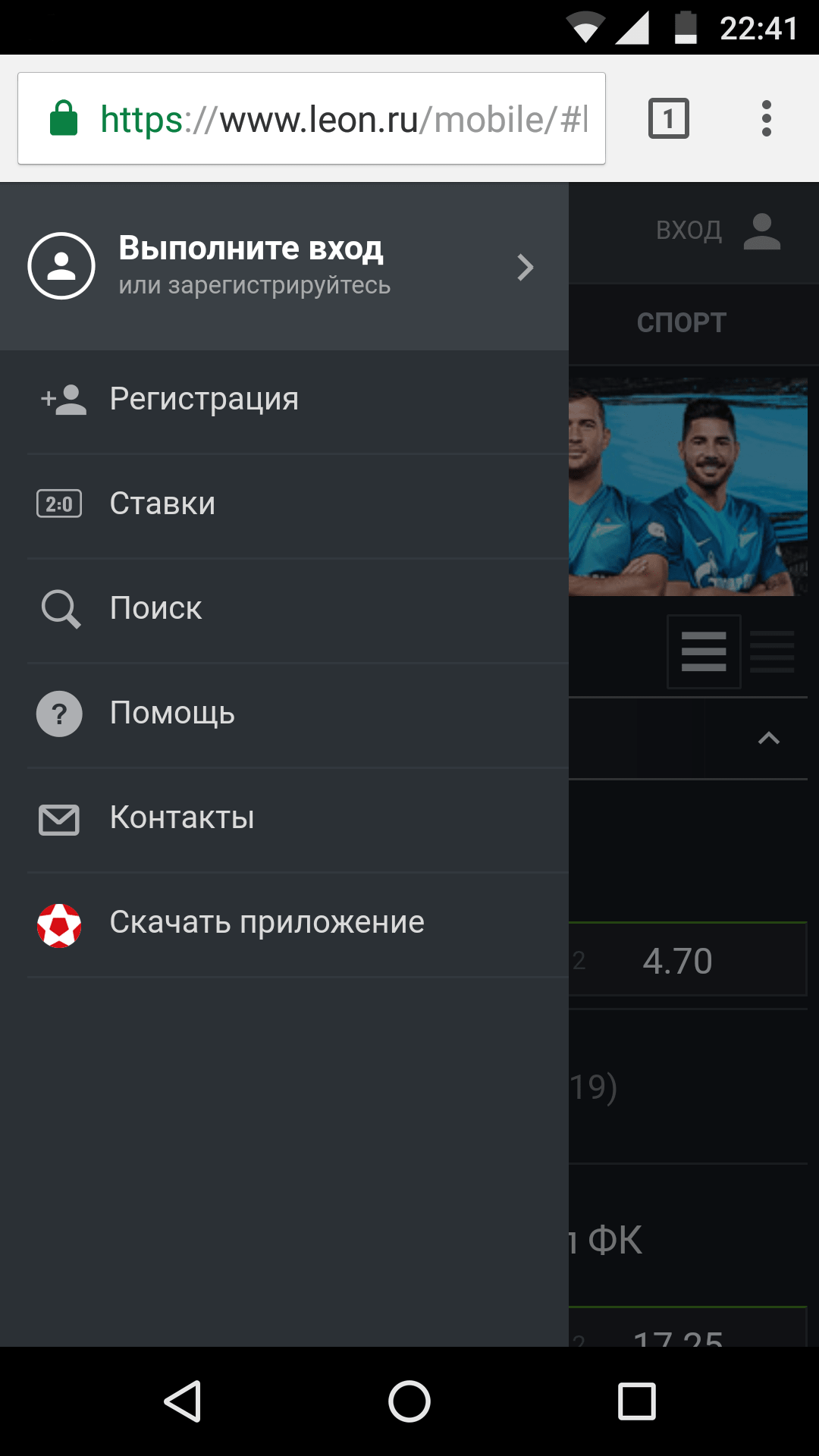Open the browser tab switcher
Viewport: 819px width, 1456px height.
[x=668, y=119]
